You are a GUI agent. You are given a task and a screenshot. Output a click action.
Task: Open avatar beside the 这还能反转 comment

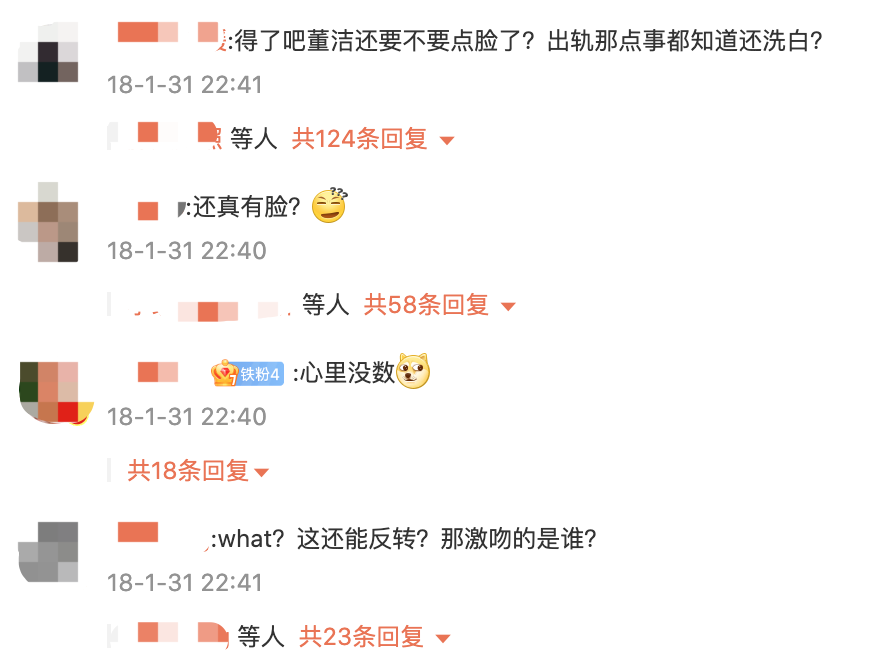(48, 552)
